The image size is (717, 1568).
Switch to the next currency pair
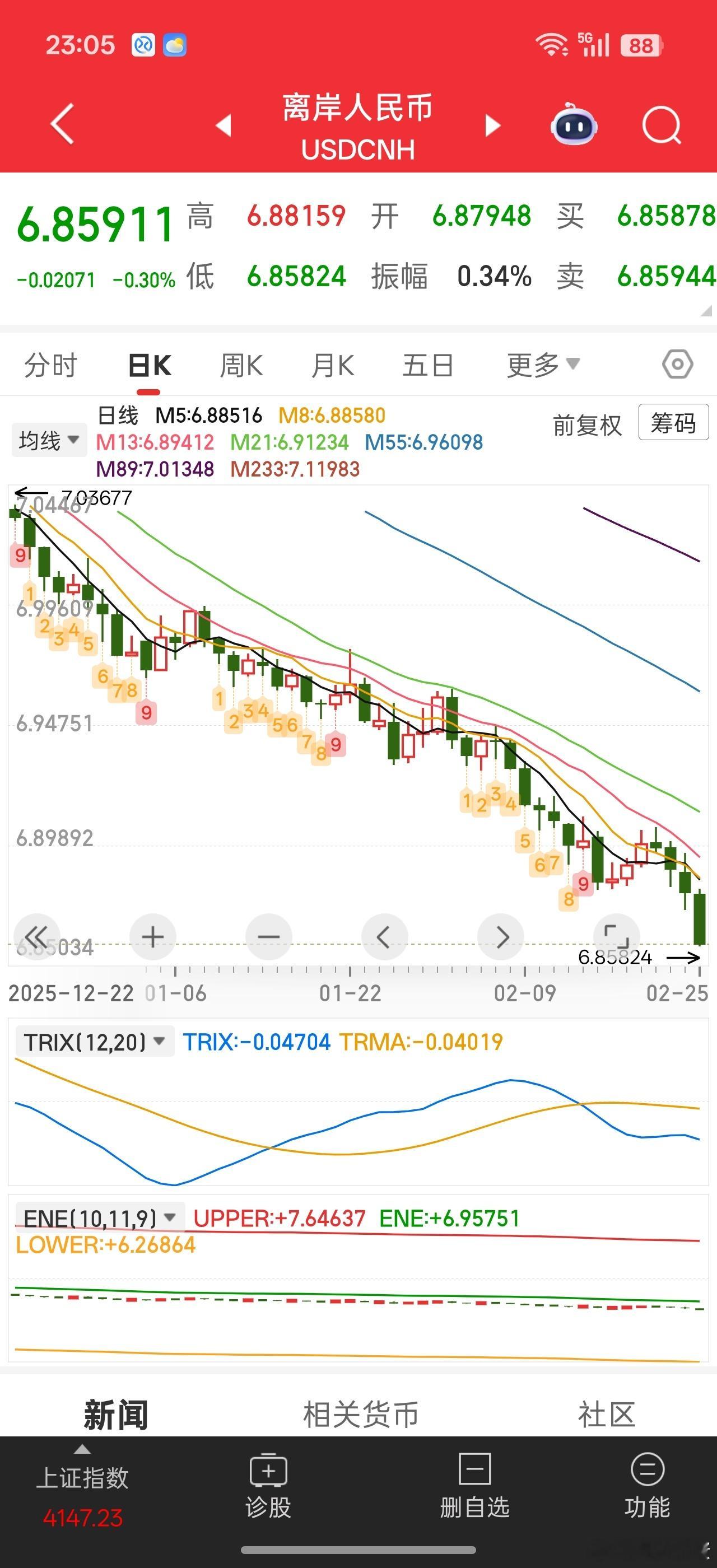492,125
